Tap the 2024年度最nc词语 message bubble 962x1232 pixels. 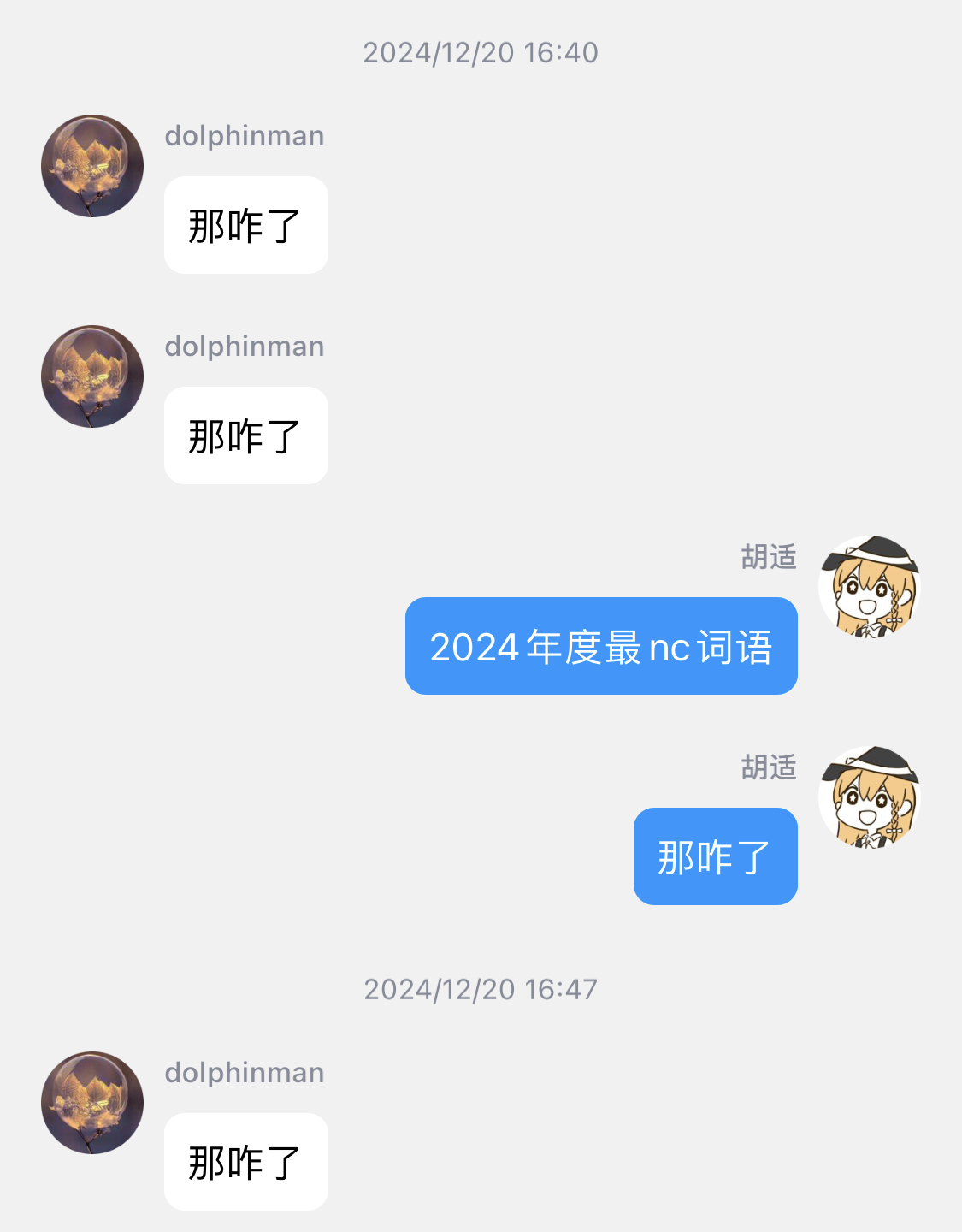(601, 646)
